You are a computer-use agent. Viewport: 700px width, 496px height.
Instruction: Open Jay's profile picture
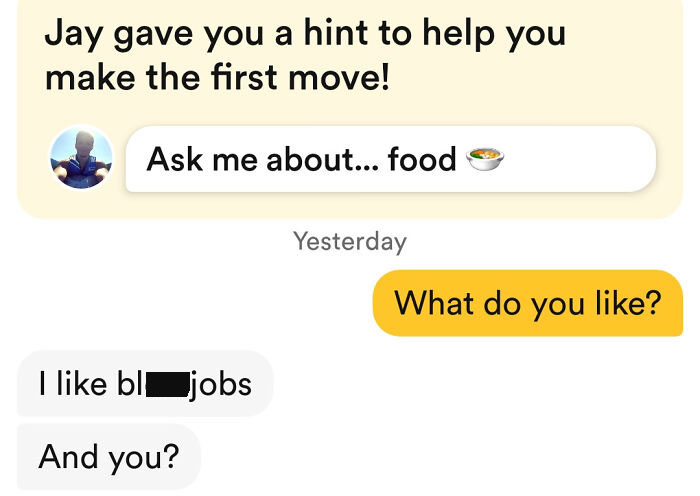click(81, 159)
